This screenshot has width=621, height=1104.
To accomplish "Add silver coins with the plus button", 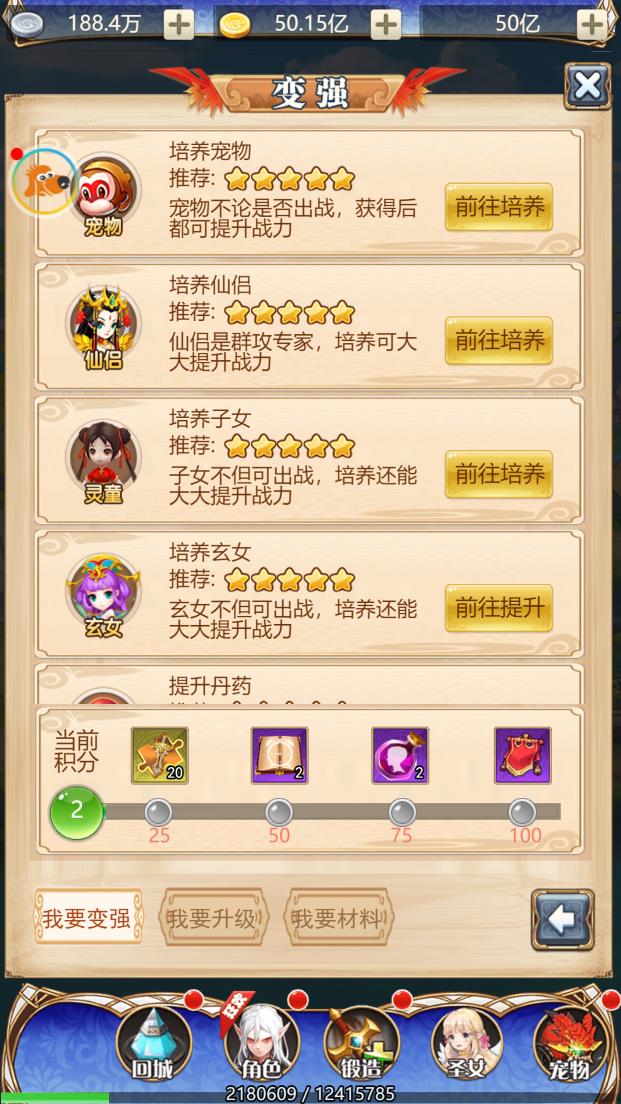I will pos(179,25).
